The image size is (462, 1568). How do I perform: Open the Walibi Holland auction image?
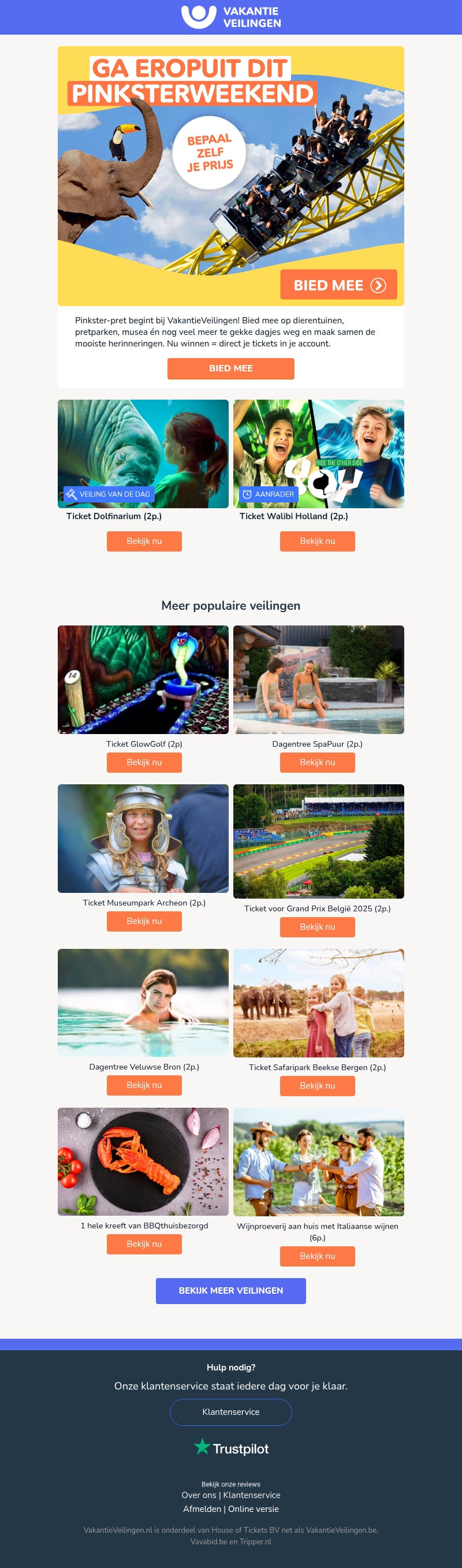(318, 453)
